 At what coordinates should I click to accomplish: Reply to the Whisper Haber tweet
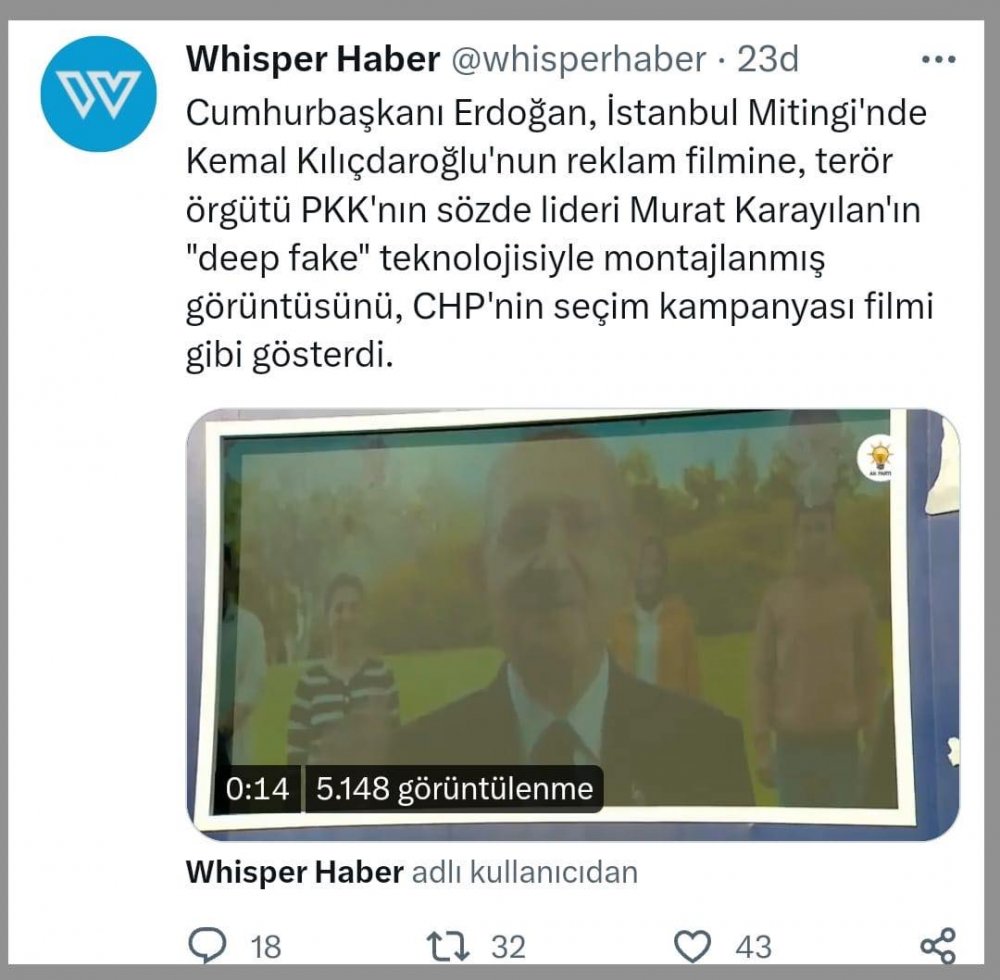tap(209, 945)
